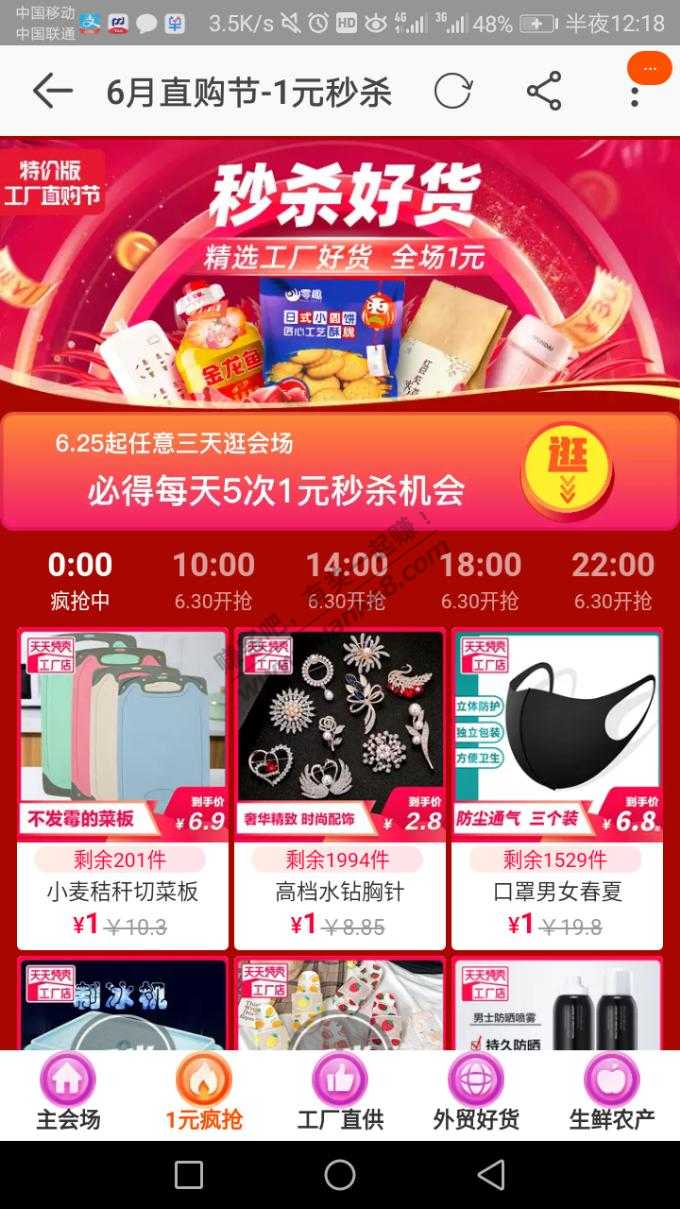The height and width of the screenshot is (1209, 680).
Task: Open the 小麦秸秆切菜板 product card
Action: (123, 788)
